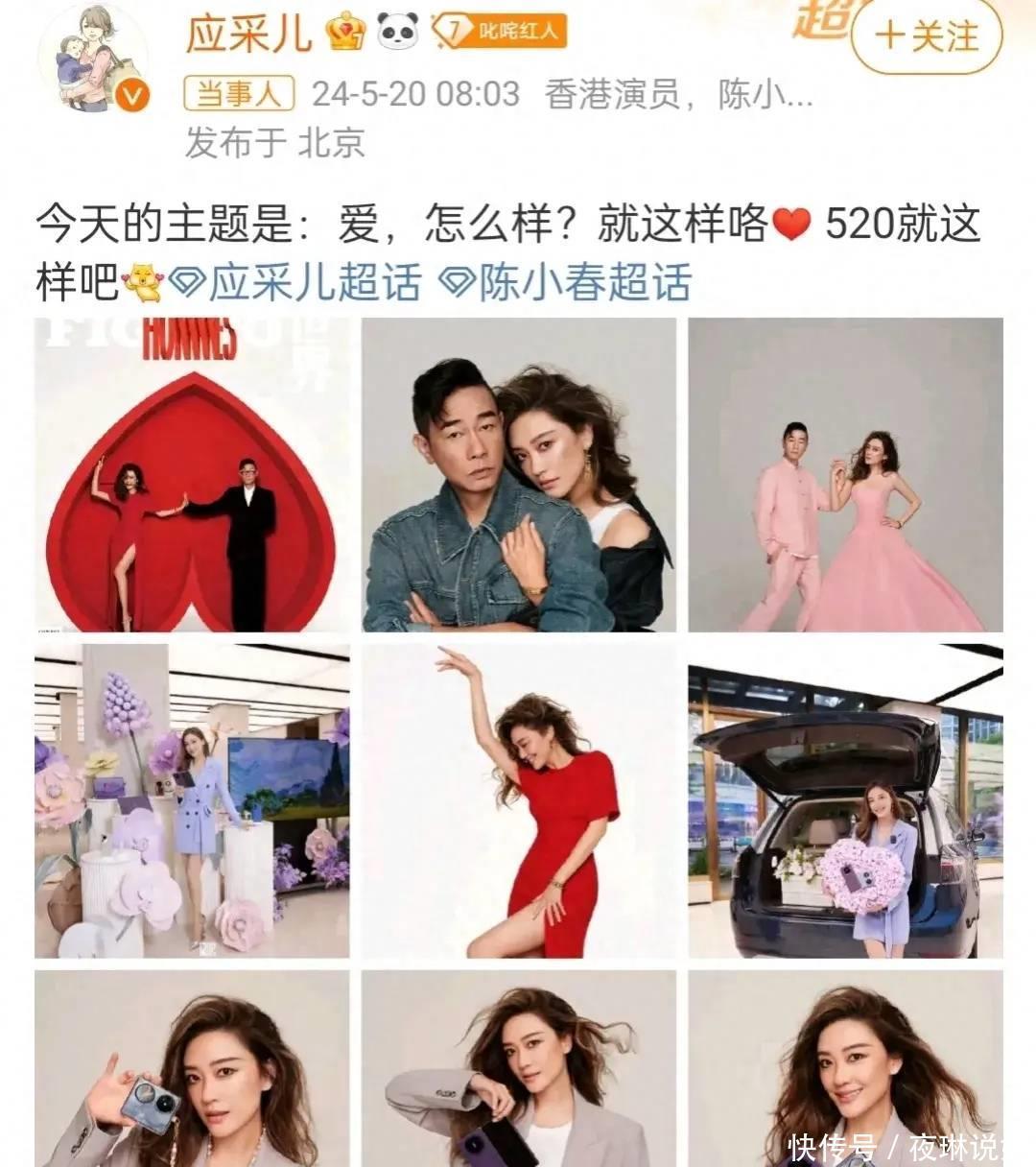Open the car trunk bouquet photo
Image resolution: width=1036 pixels, height=1167 pixels.
[x=845, y=801]
